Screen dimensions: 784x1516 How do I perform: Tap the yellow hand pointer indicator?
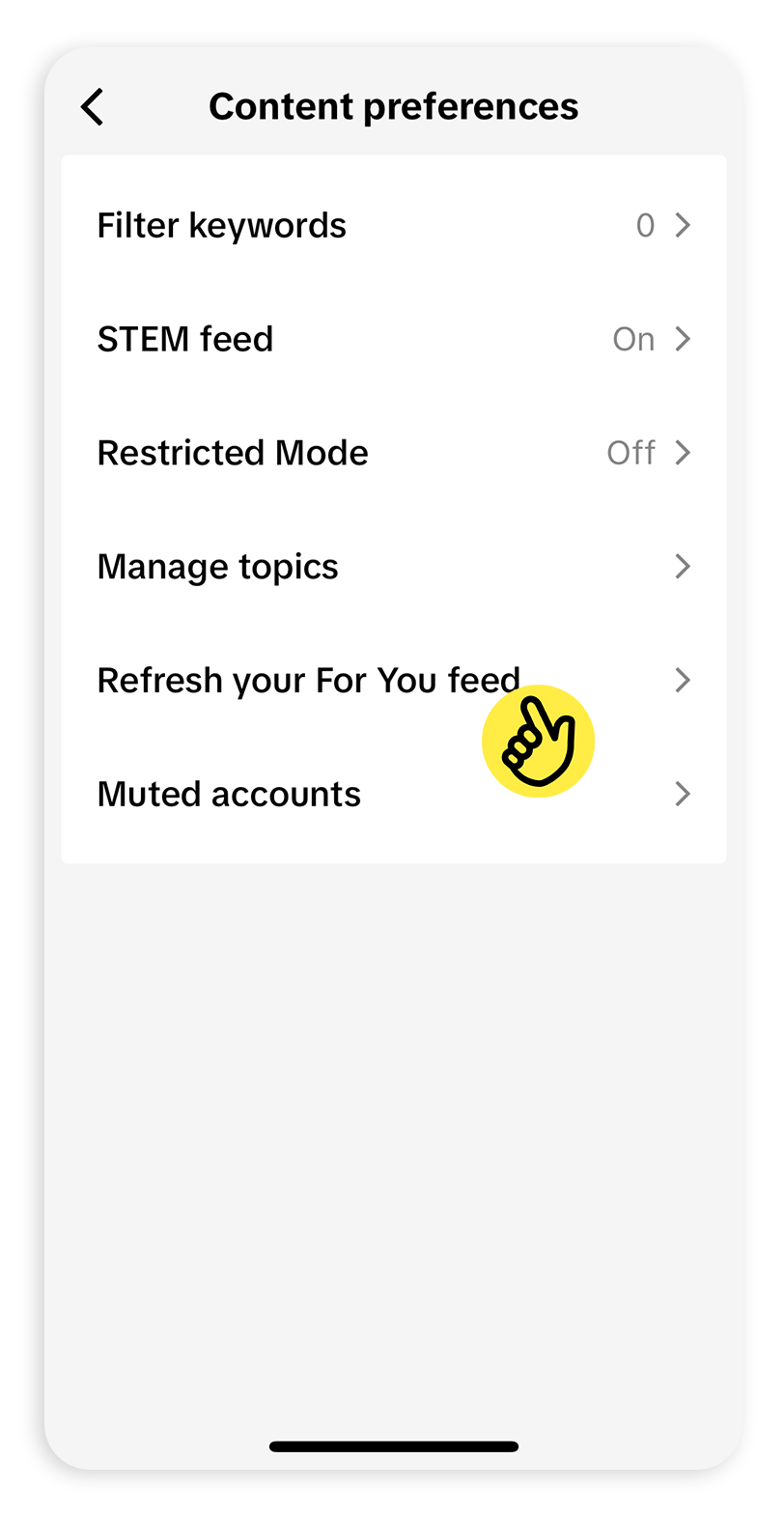click(x=539, y=741)
